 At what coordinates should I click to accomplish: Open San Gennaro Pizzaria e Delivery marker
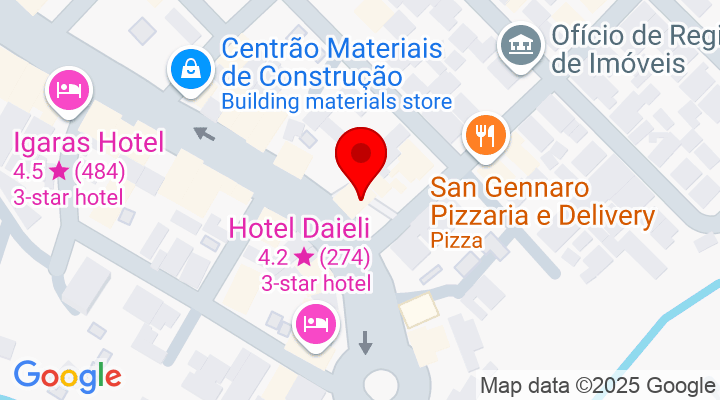[486, 136]
